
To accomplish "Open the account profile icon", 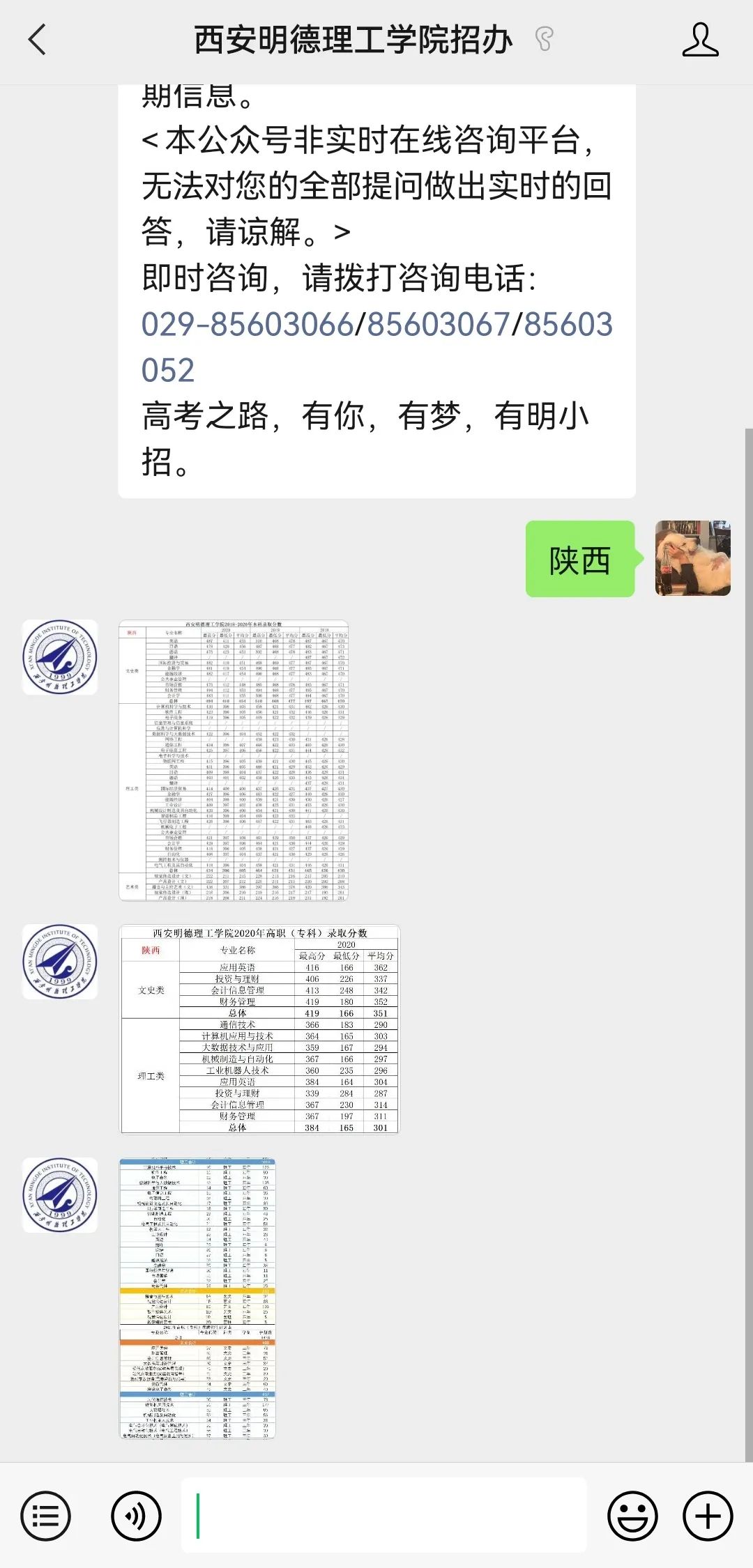I will [700, 40].
